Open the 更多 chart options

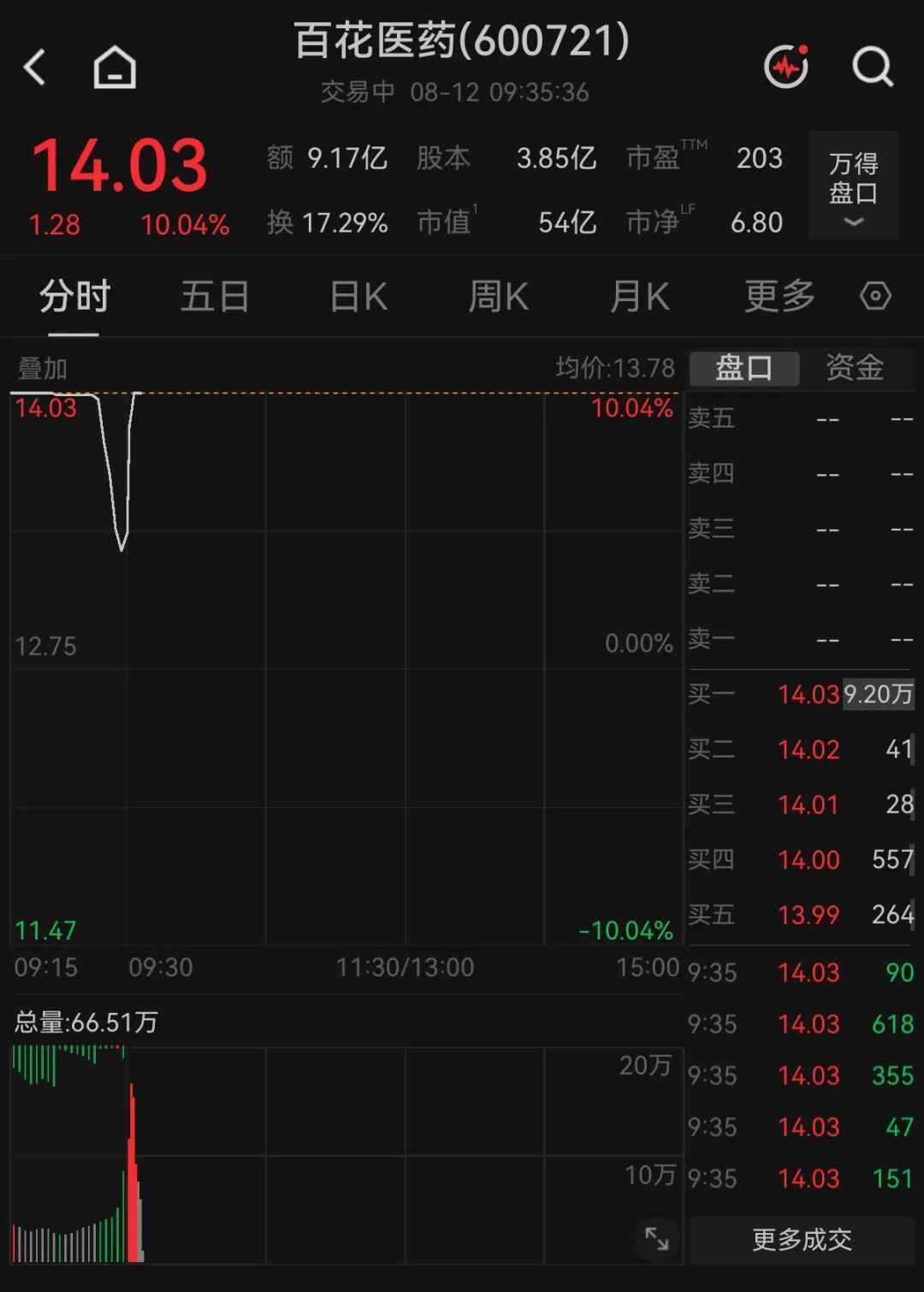tap(779, 297)
